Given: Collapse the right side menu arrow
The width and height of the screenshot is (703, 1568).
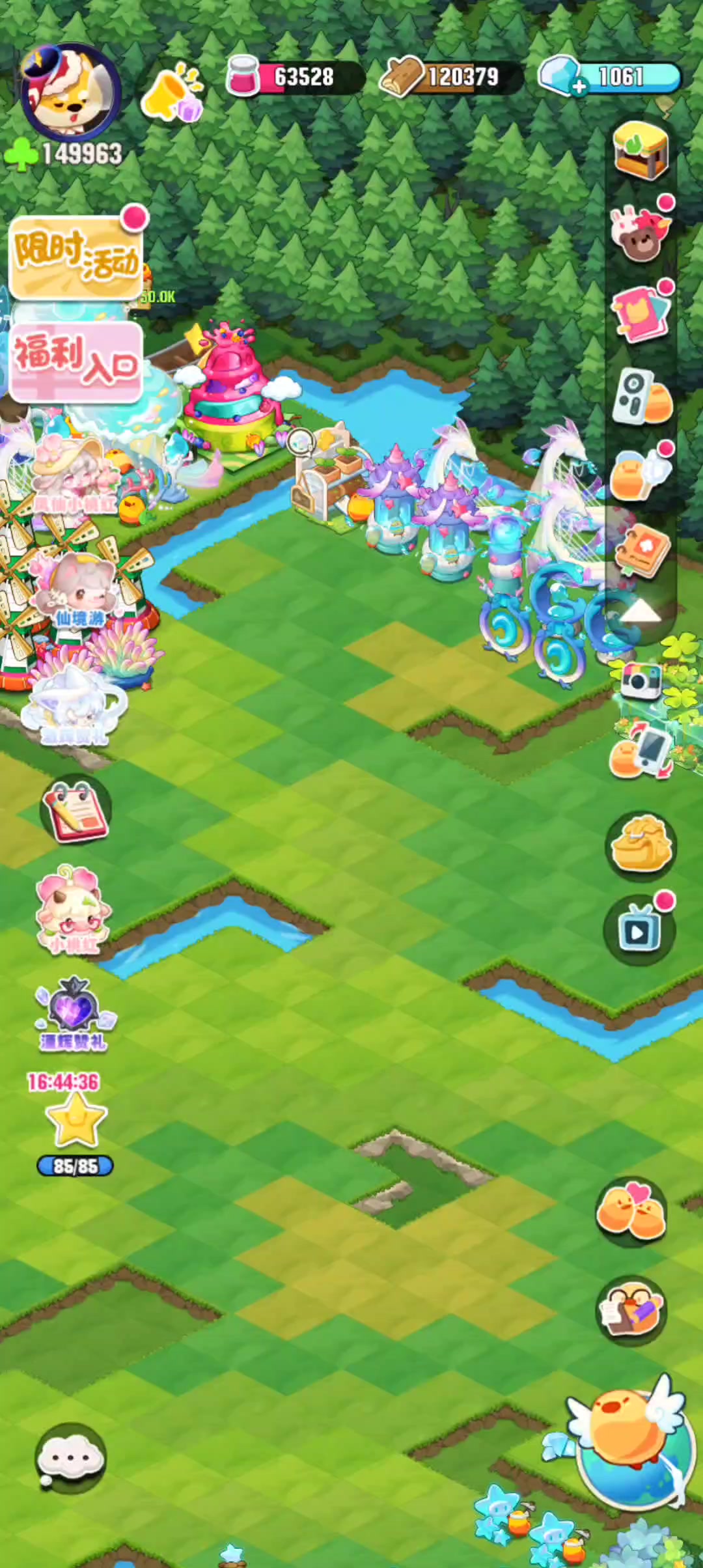Looking at the screenshot, I should 641,612.
